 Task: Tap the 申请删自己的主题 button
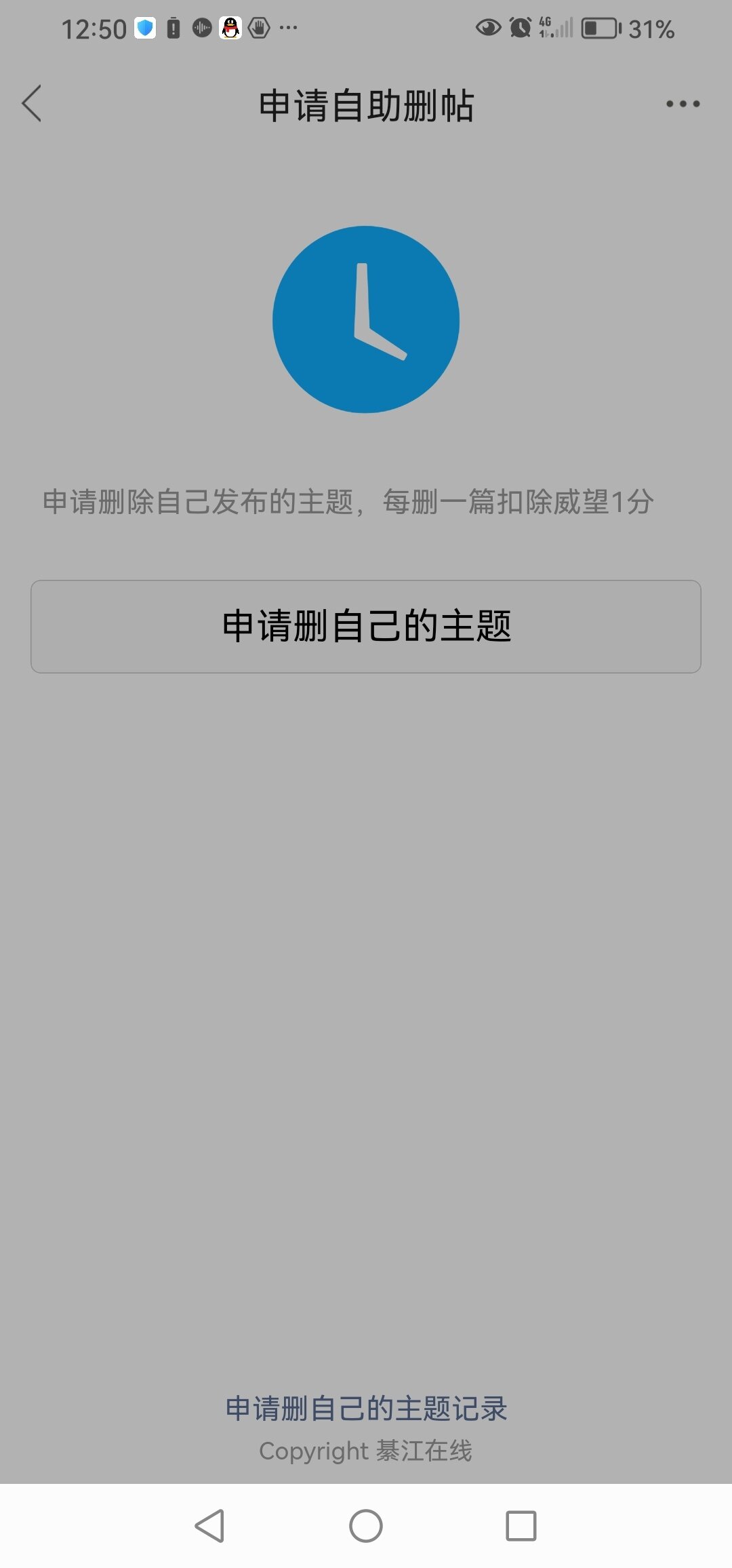coord(366,626)
